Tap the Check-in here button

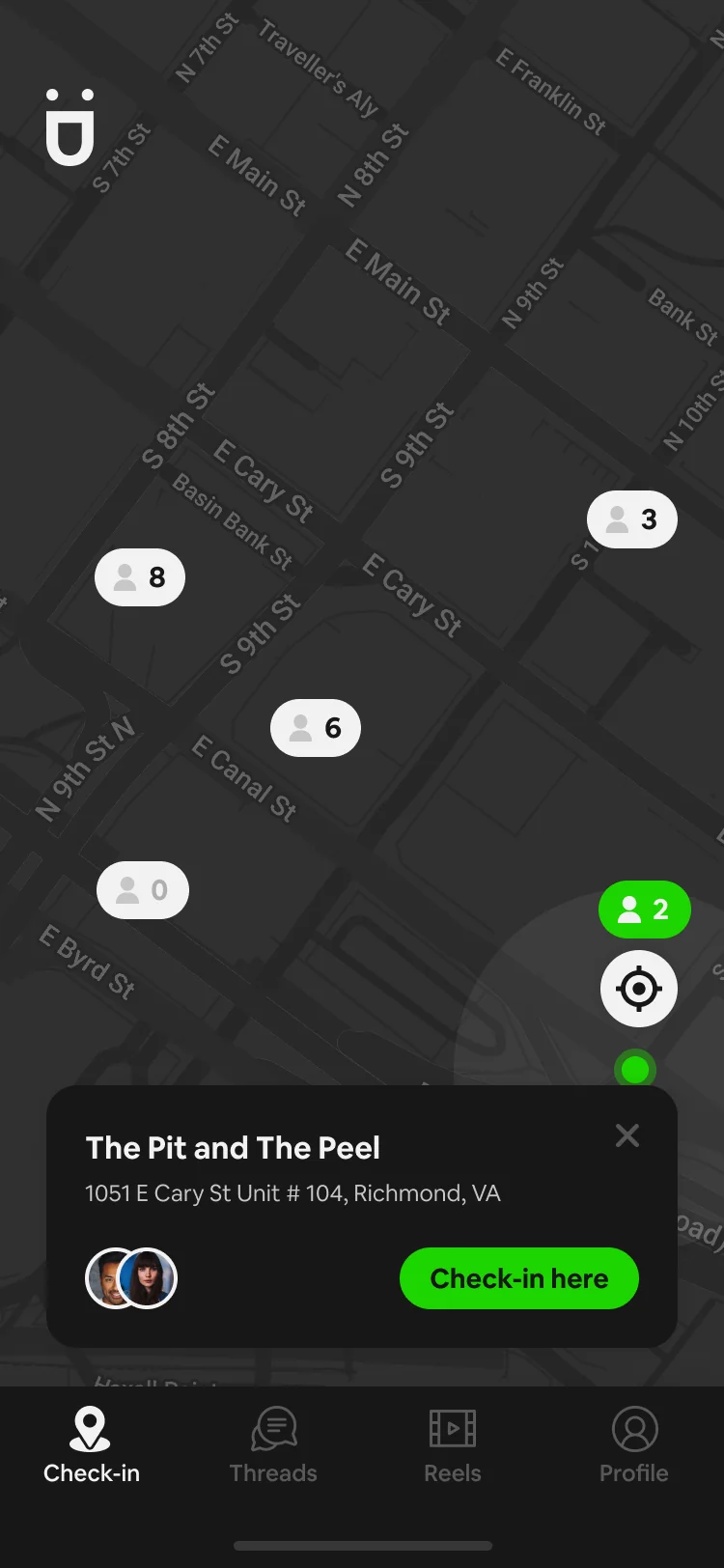point(519,1278)
